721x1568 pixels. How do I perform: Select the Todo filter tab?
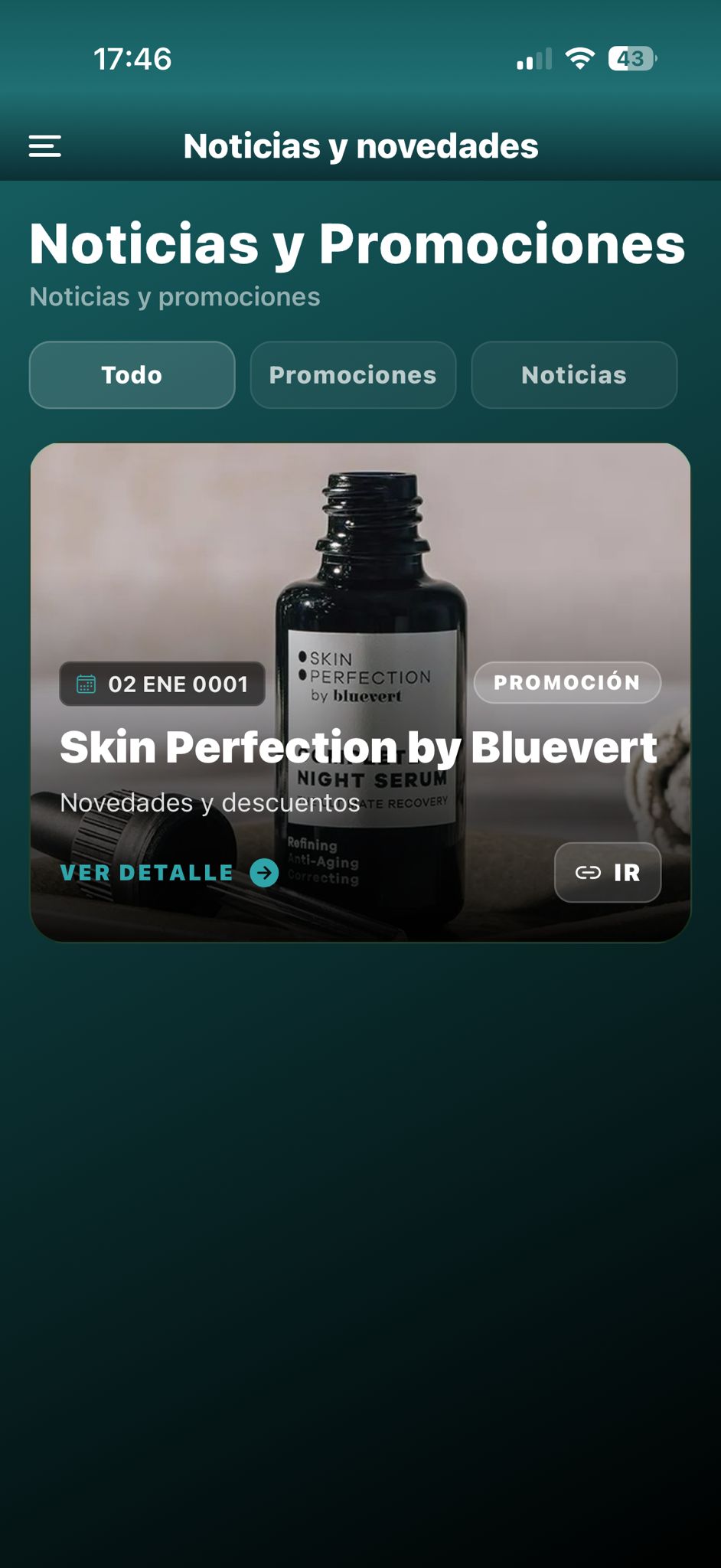click(x=132, y=375)
